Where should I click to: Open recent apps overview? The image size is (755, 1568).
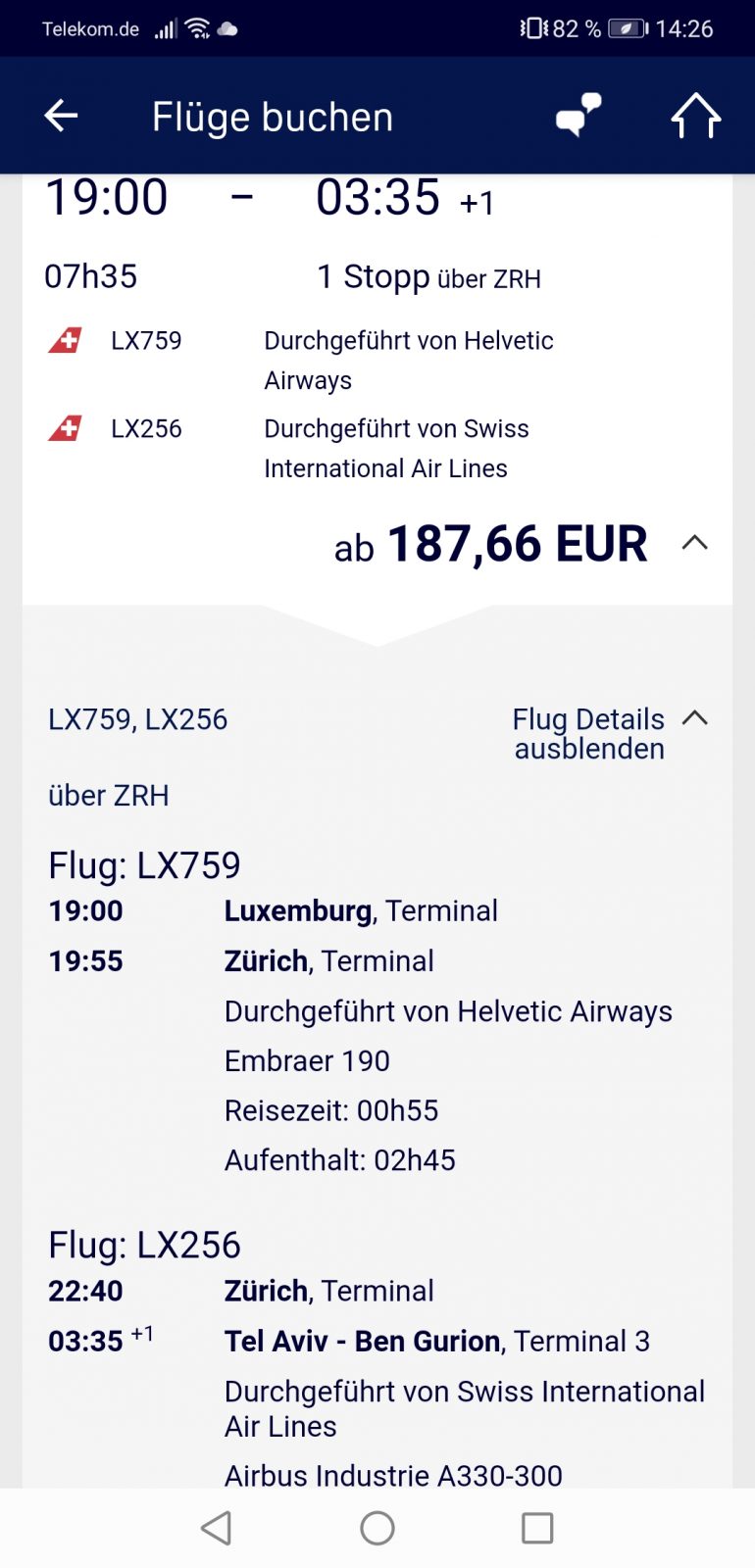[536, 1528]
